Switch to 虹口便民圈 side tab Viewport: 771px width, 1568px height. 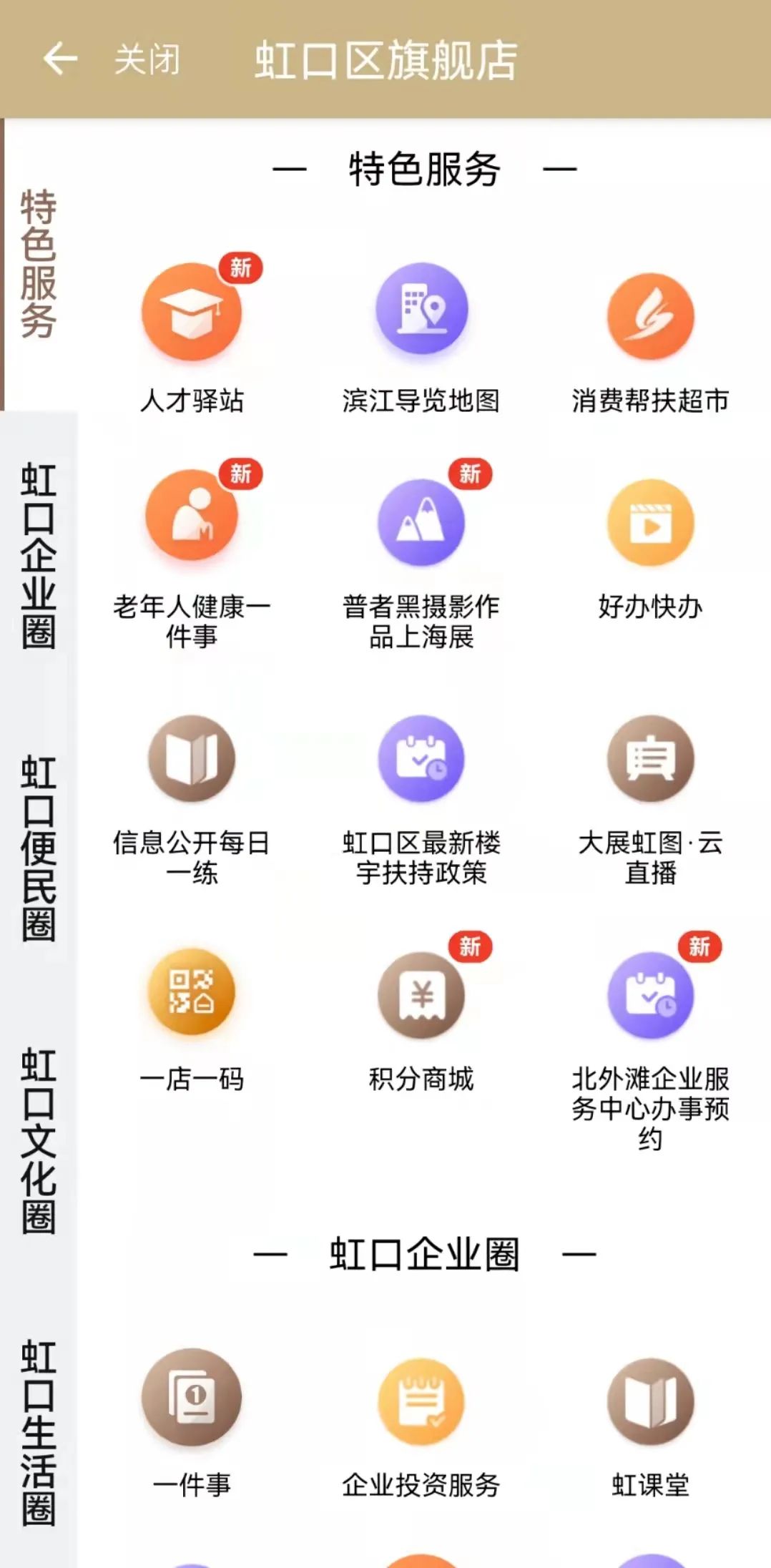[x=38, y=847]
